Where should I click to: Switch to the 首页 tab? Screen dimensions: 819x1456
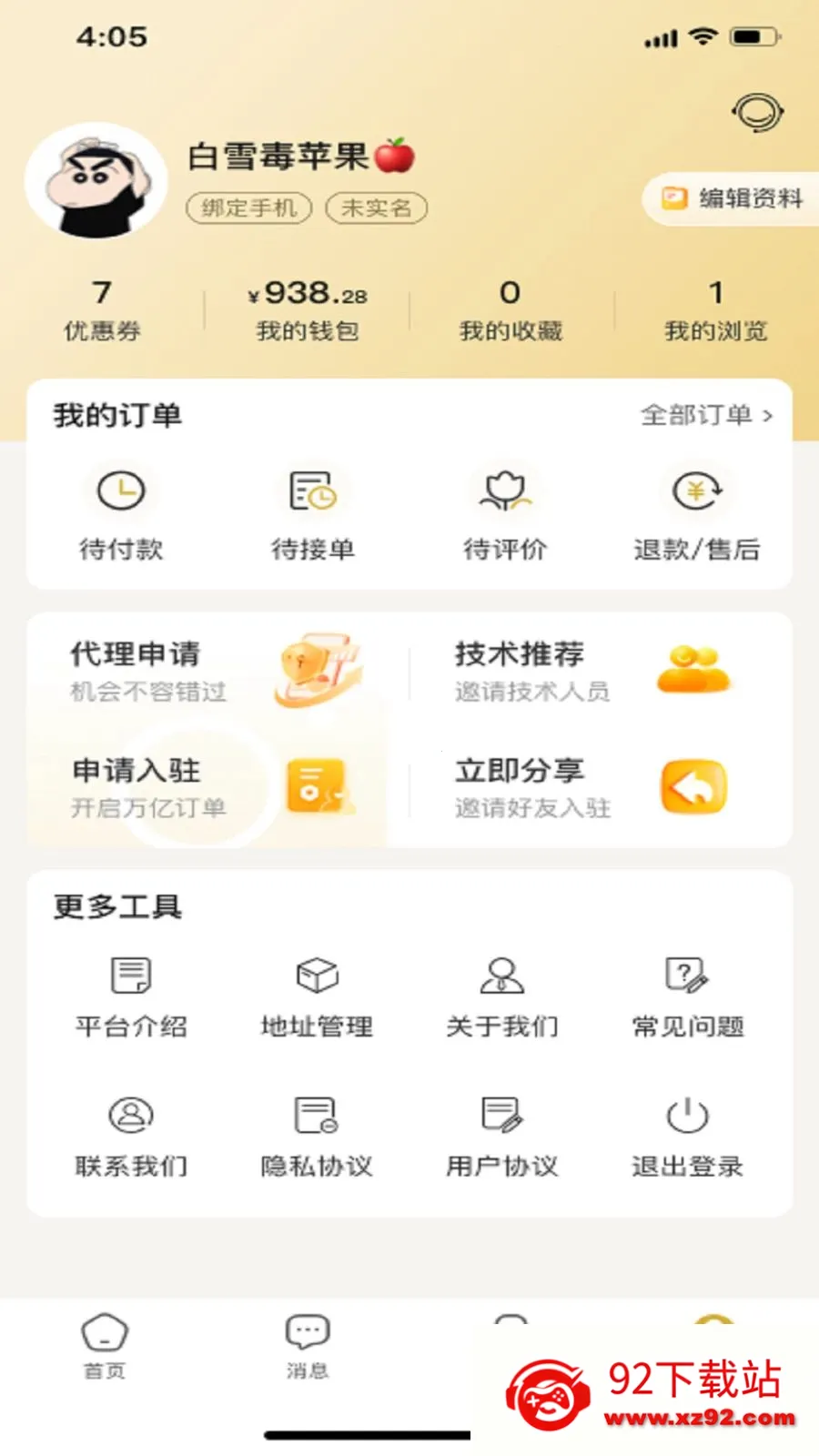[x=105, y=1347]
